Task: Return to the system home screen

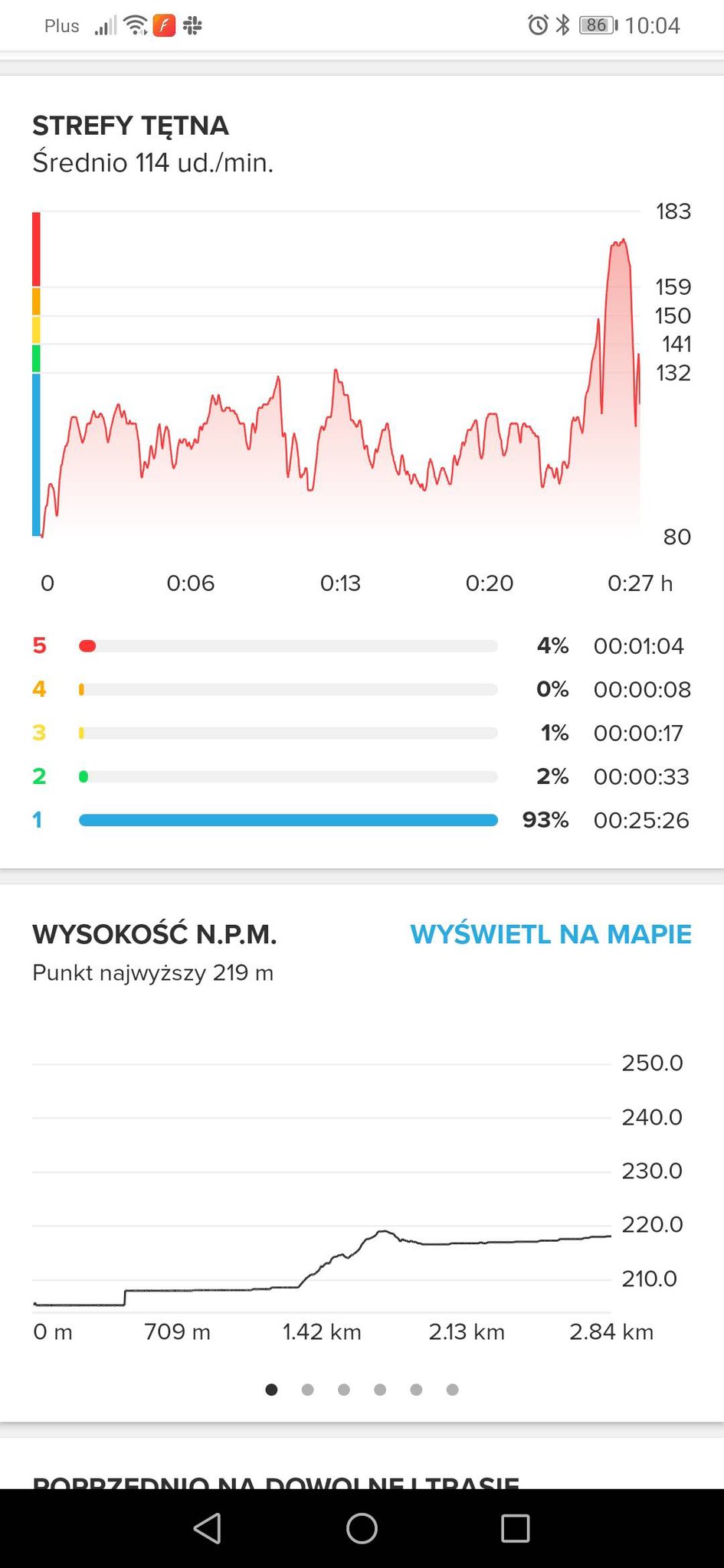Action: pos(362,1528)
